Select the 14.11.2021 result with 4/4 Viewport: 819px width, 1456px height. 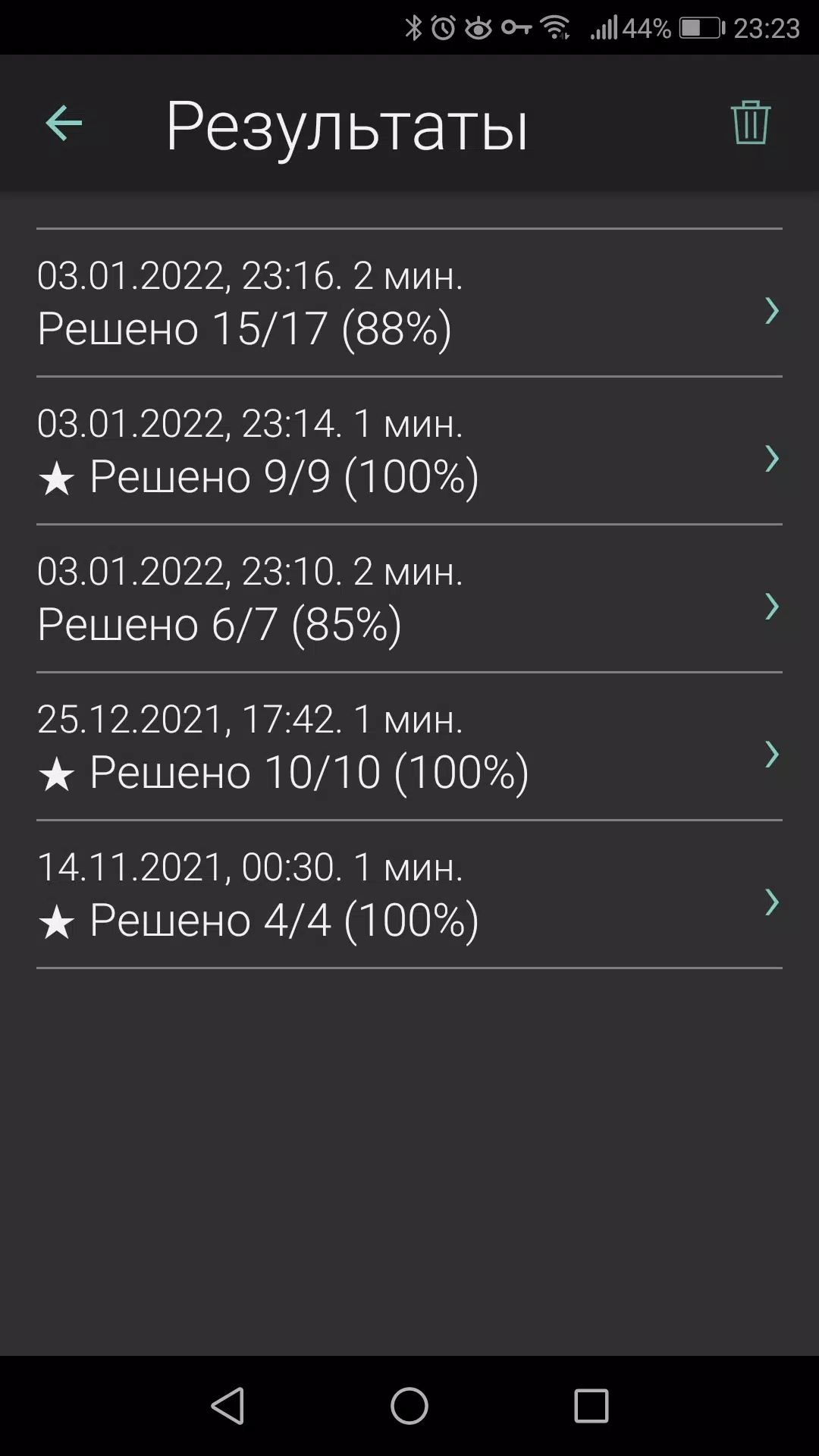409,894
